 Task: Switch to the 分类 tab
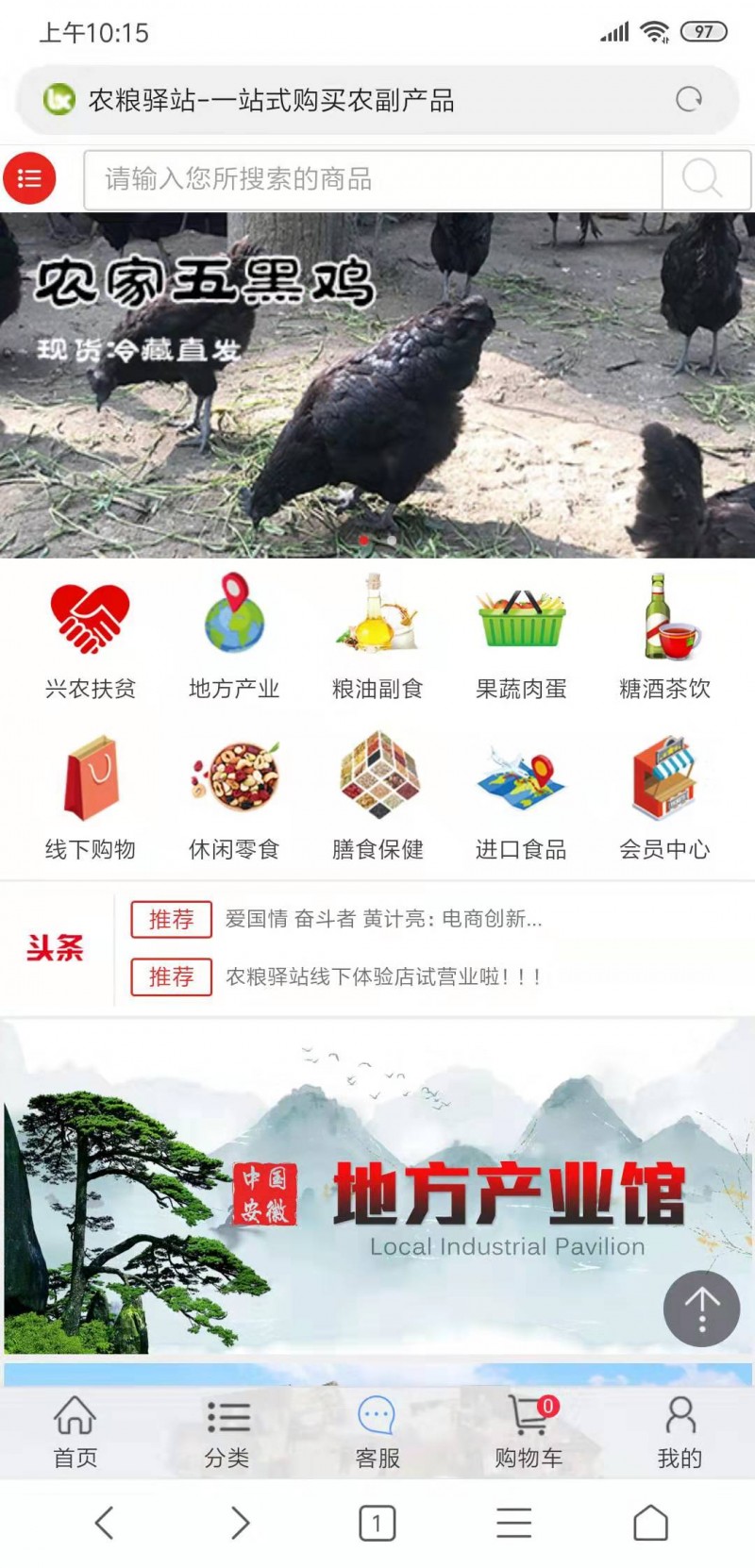tap(226, 1433)
